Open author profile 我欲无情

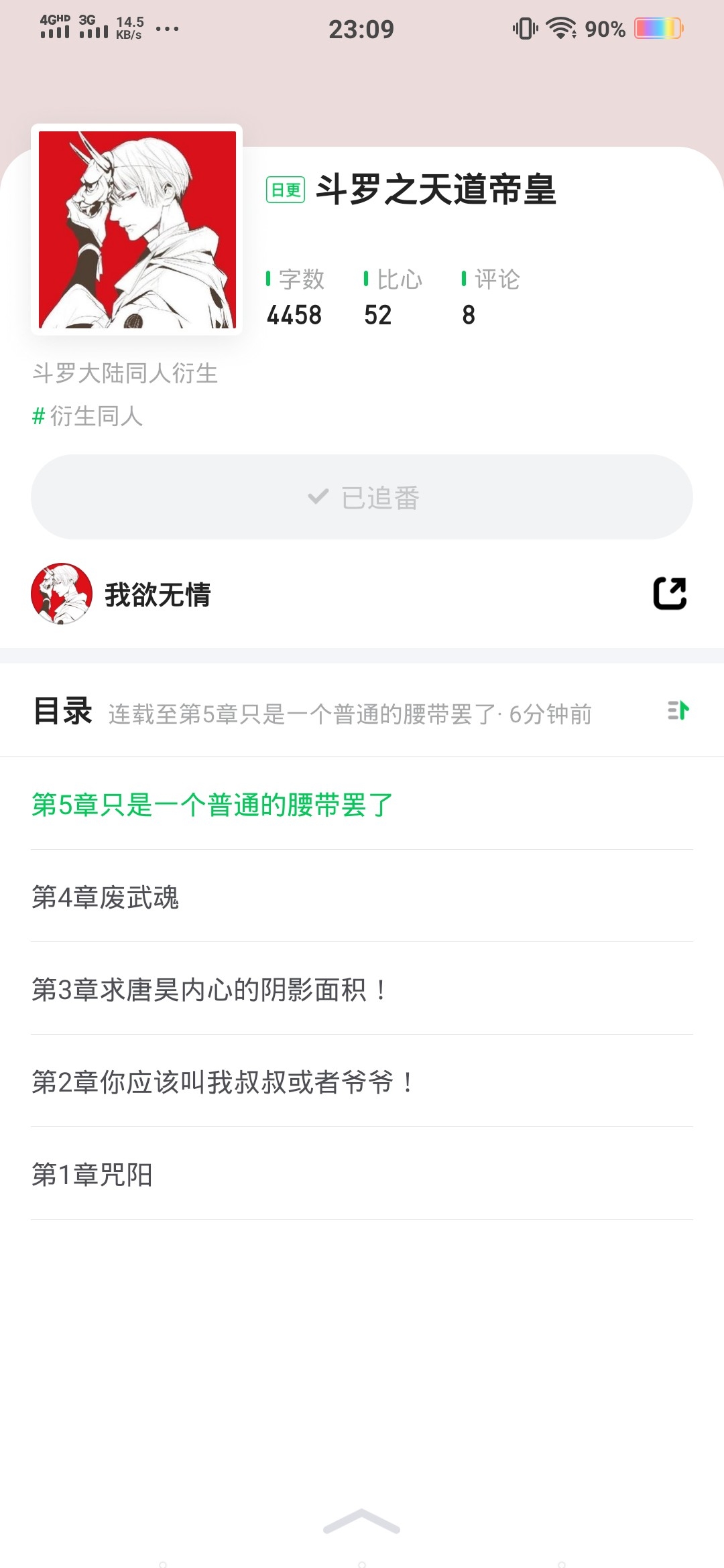122,594
